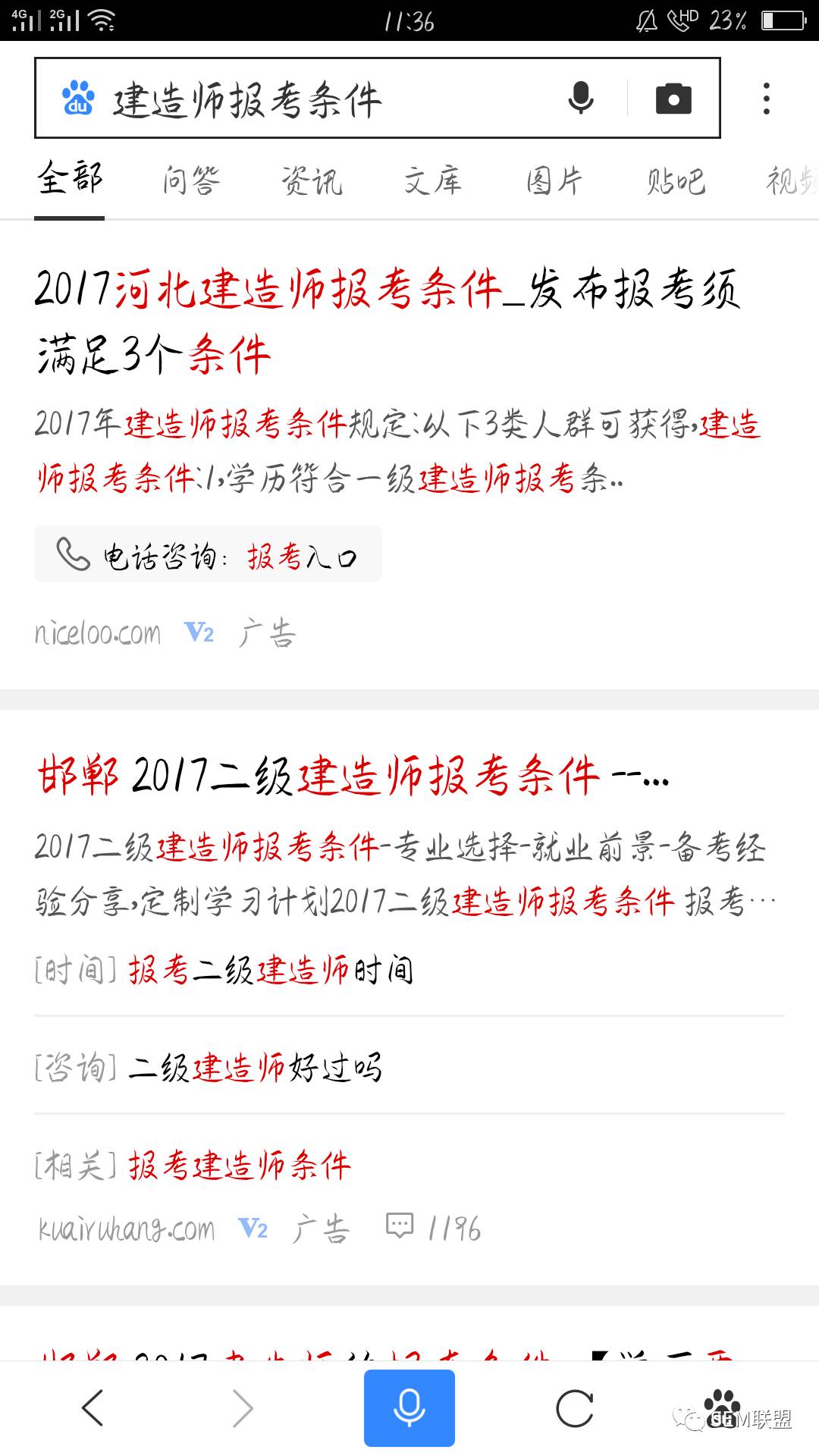The width and height of the screenshot is (819, 1456).
Task: Open the 邯郸2017二级建造师报考条件 result
Action: click(353, 775)
